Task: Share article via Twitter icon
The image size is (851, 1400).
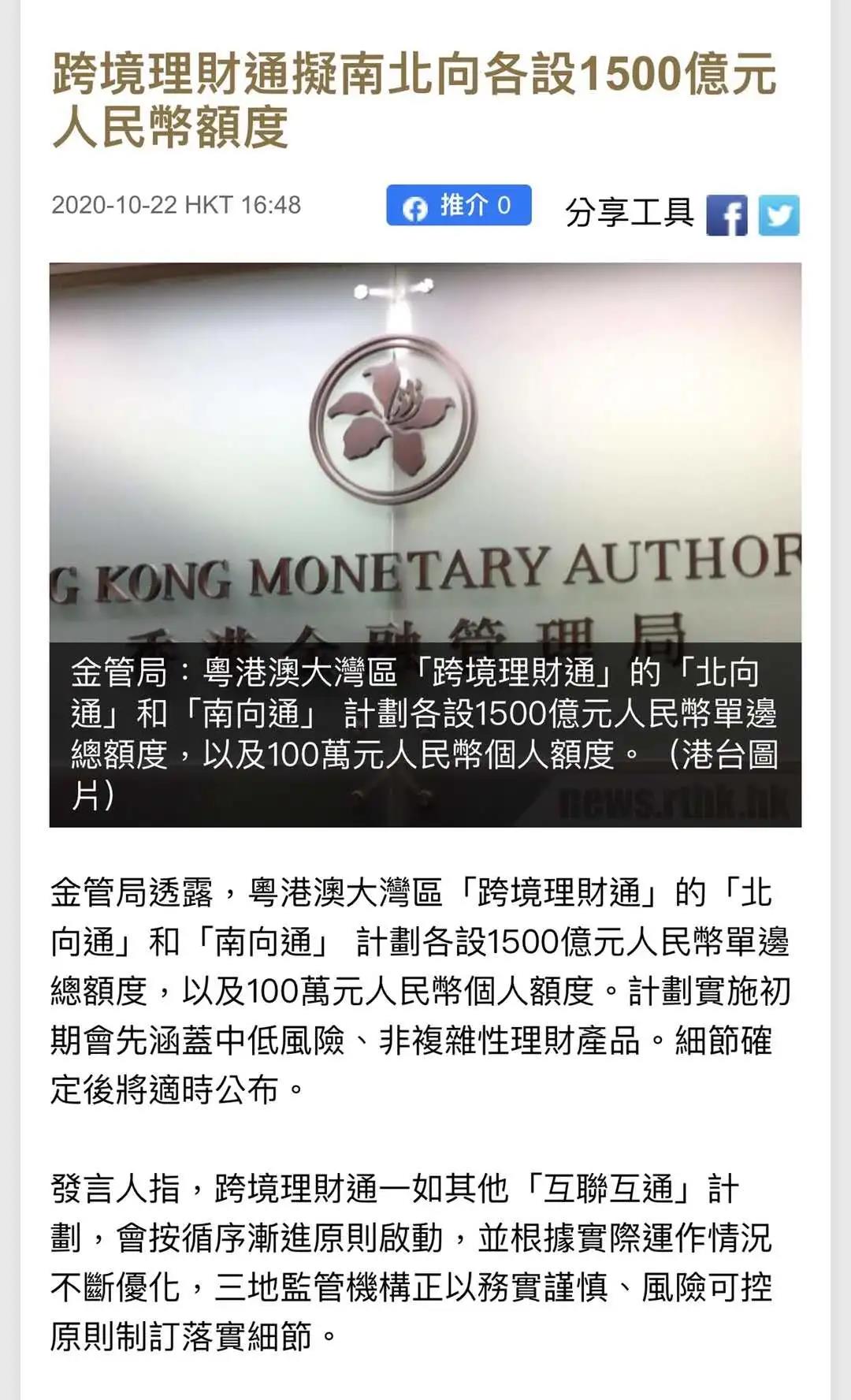Action: pos(779,215)
